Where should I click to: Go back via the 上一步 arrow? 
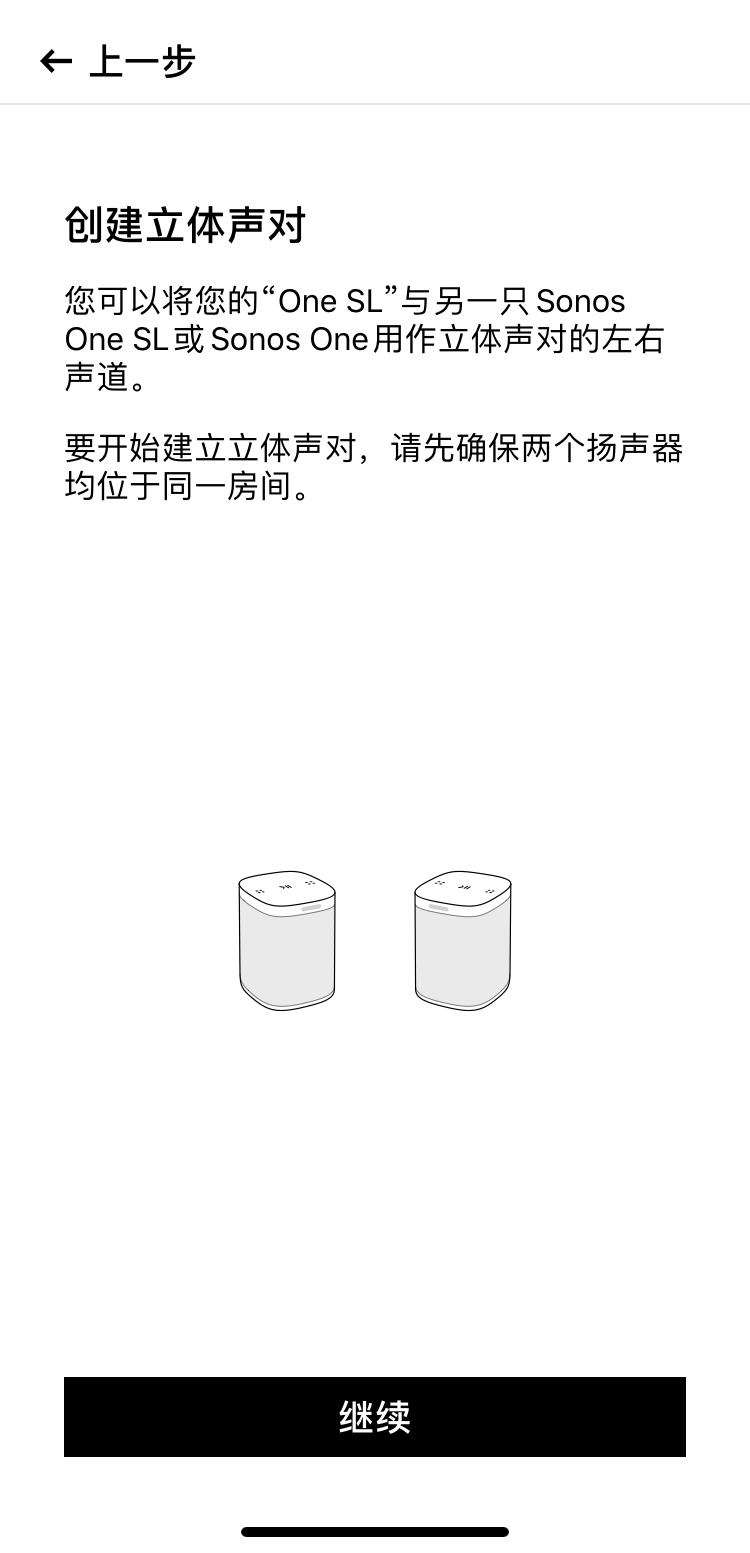[56, 62]
